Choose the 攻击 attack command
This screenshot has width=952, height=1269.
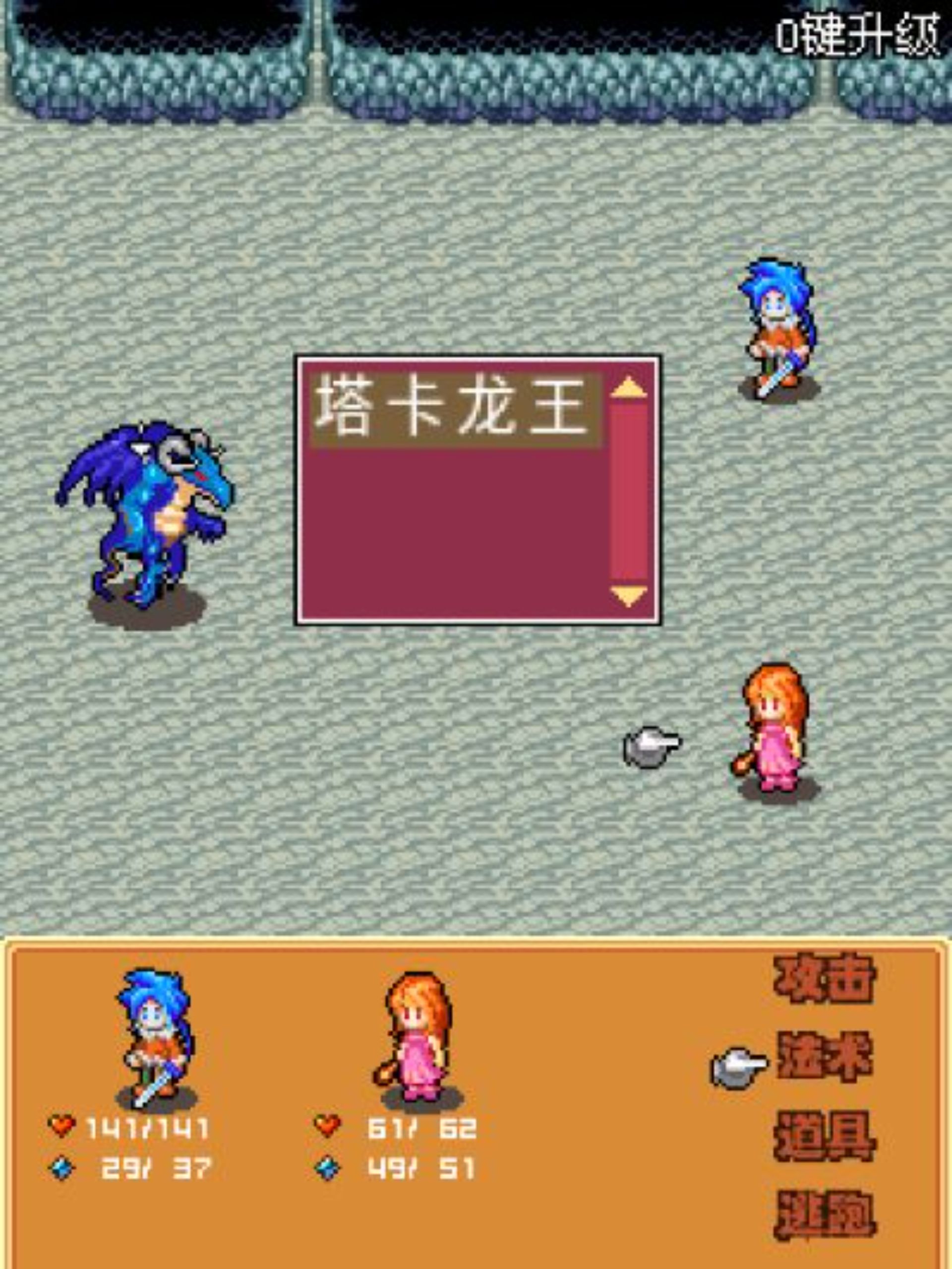[824, 979]
